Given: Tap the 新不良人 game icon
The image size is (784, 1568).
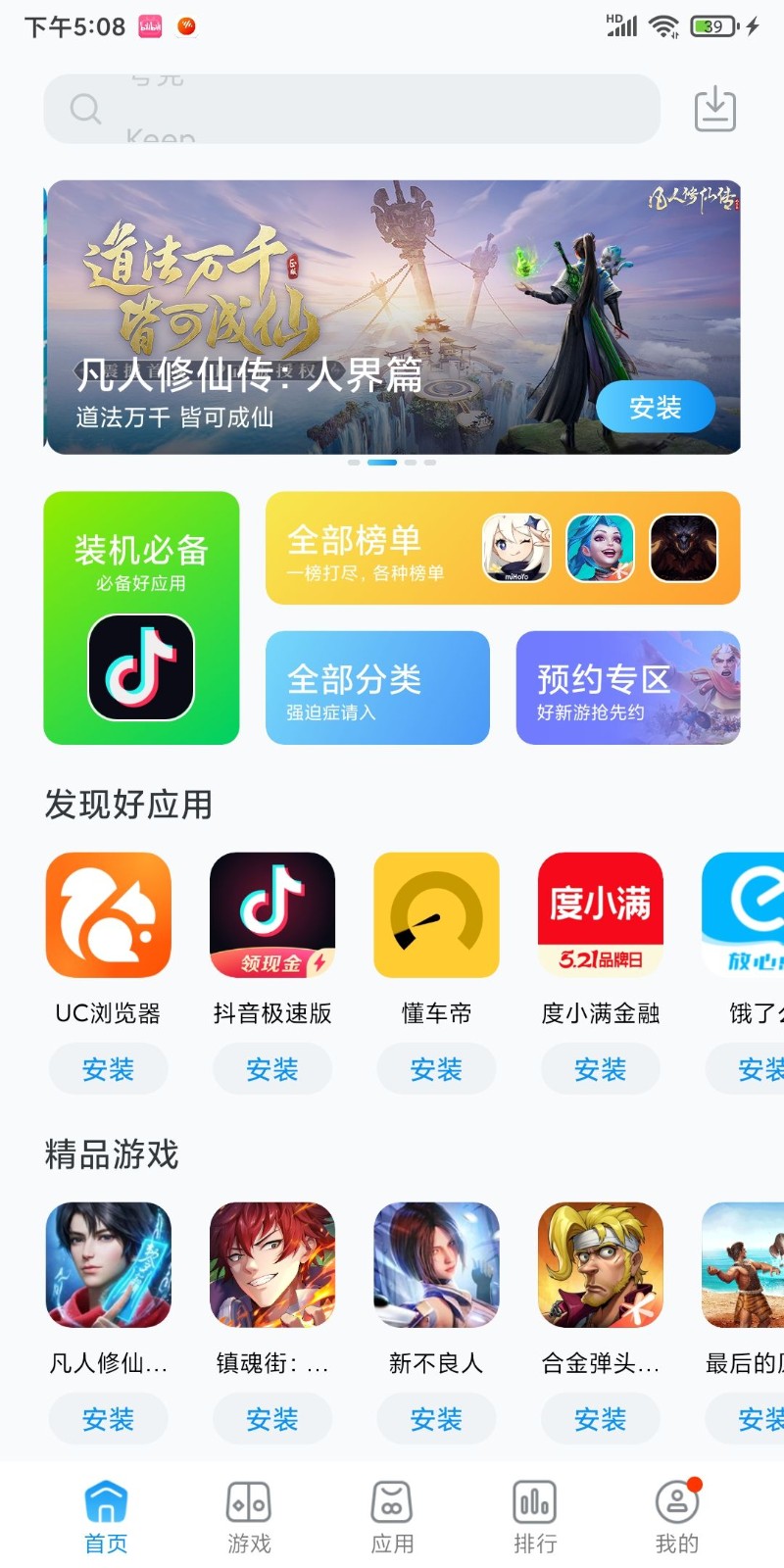Looking at the screenshot, I should pos(436,1264).
